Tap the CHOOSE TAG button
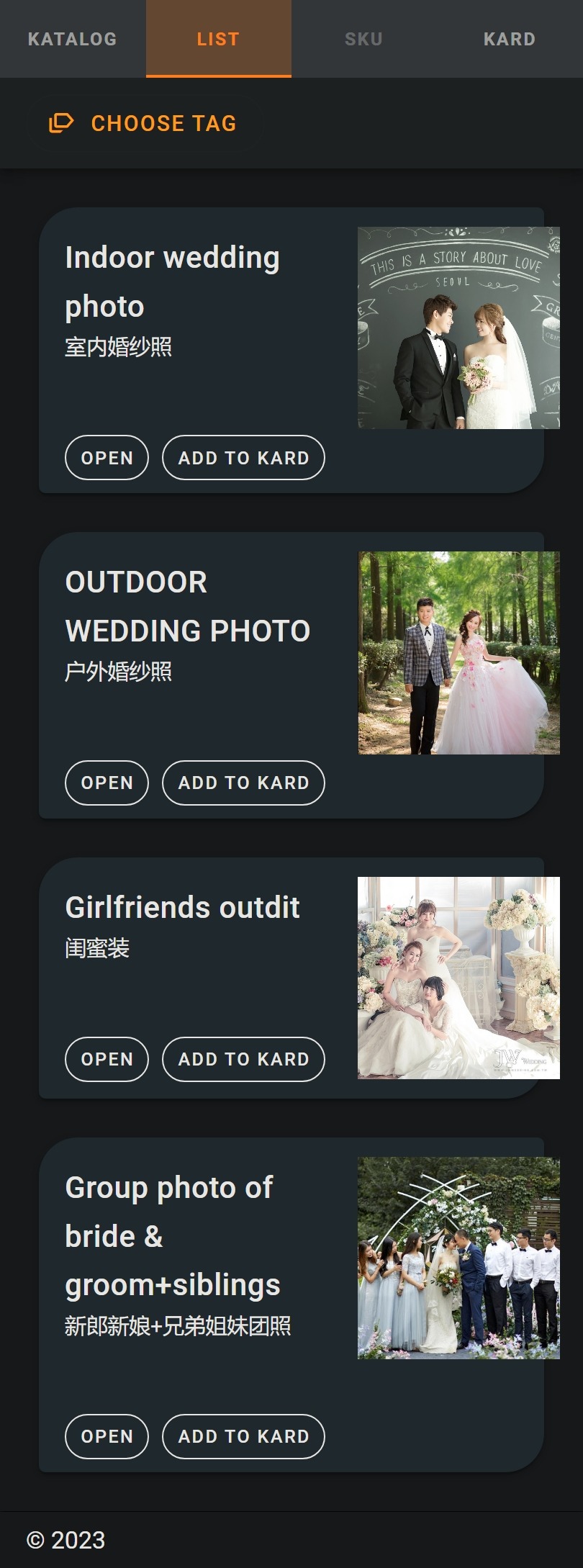 click(x=143, y=123)
